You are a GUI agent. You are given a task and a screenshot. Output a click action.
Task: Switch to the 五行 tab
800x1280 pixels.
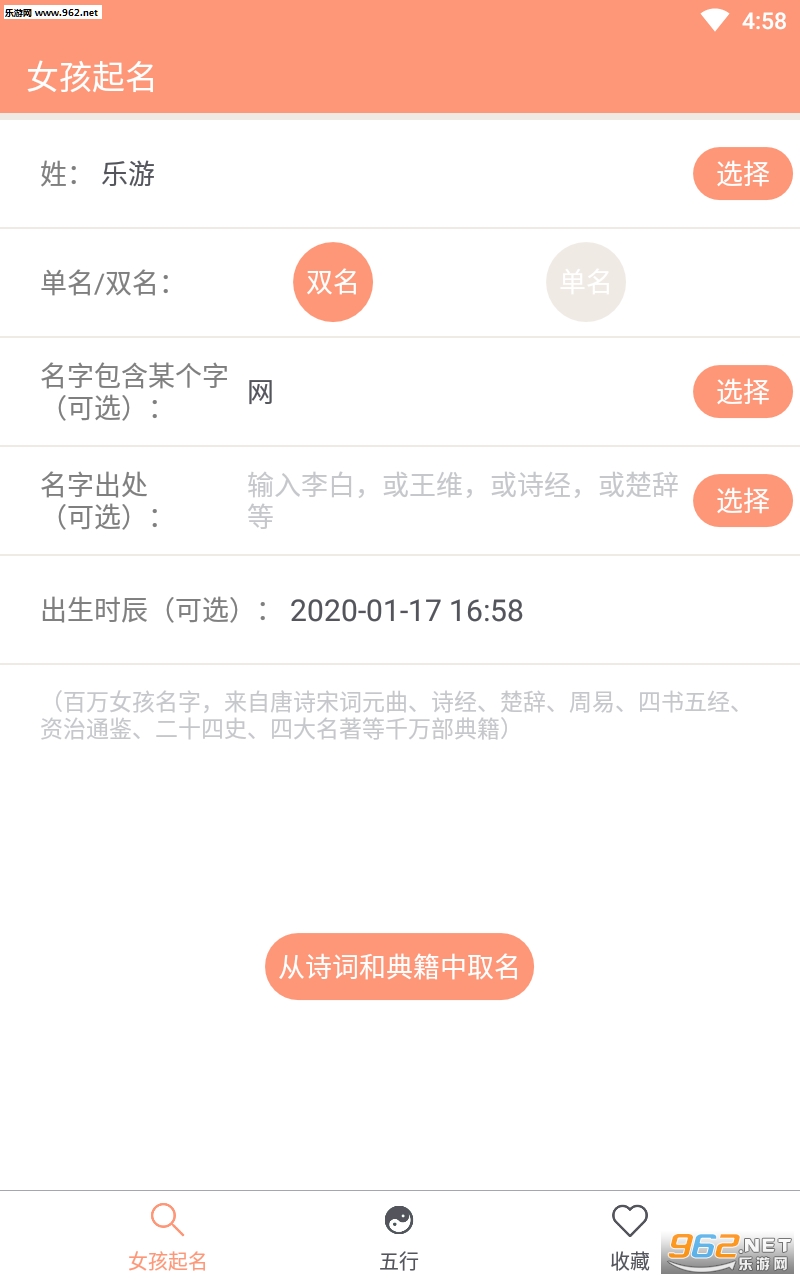pyautogui.click(x=399, y=1238)
